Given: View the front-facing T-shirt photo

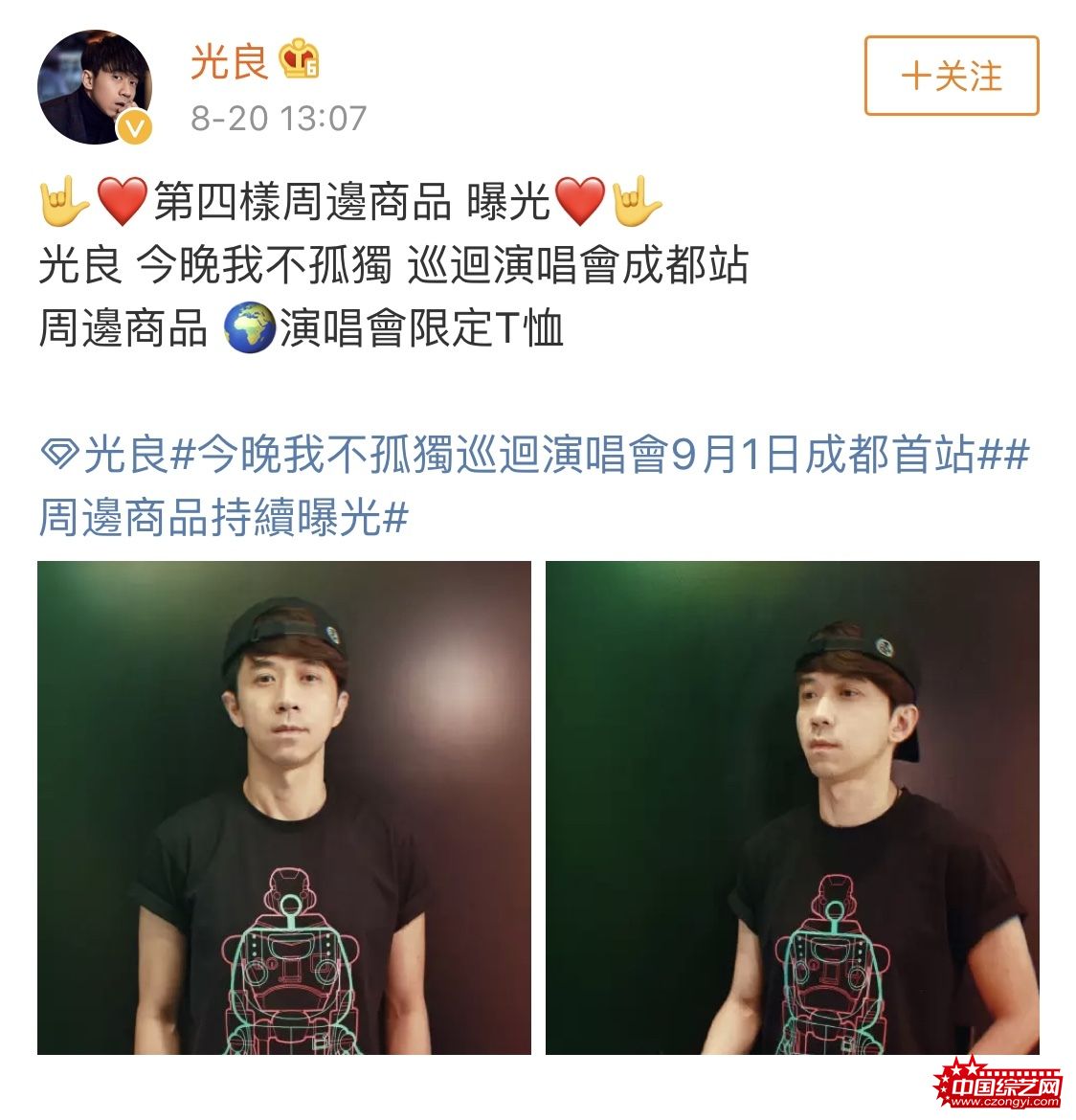Looking at the screenshot, I should pos(284,807).
